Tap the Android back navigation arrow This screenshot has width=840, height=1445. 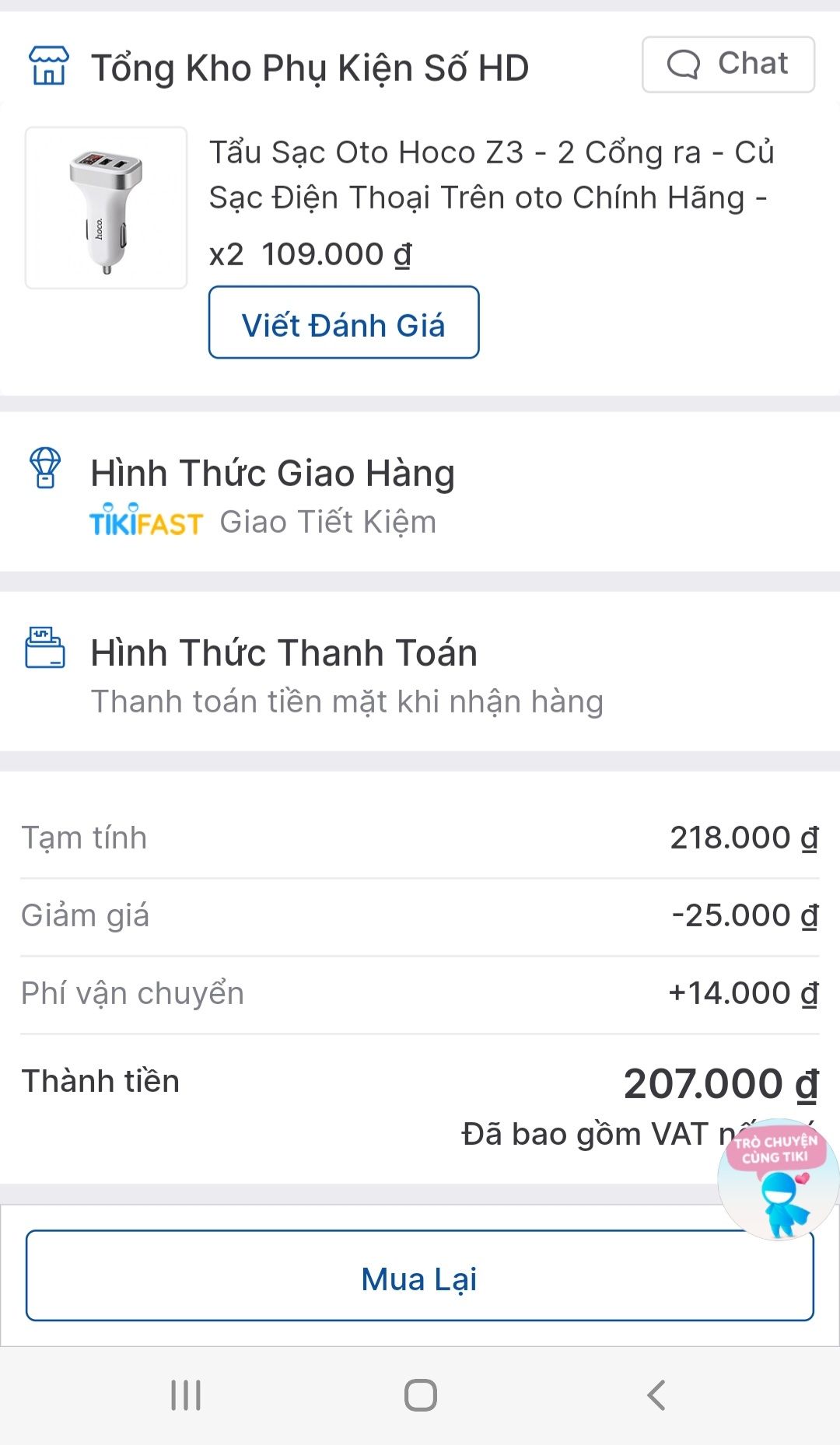[657, 1396]
